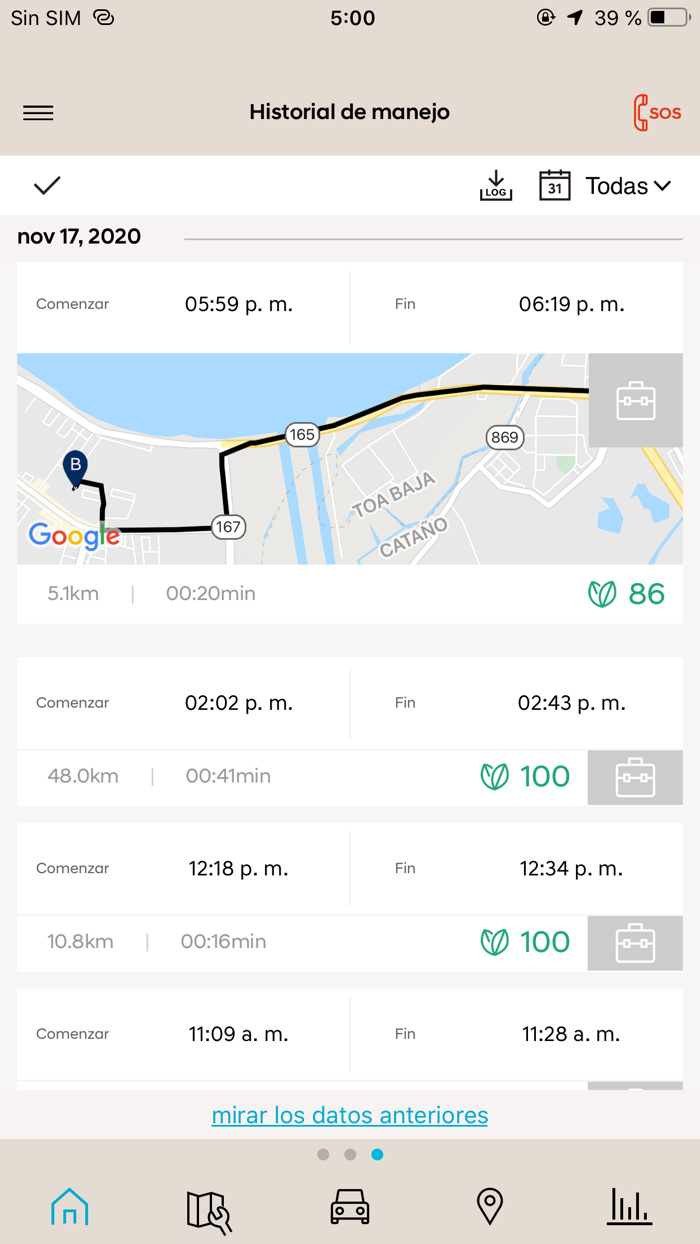
Task: Switch to the location pin tab
Action: 489,1208
